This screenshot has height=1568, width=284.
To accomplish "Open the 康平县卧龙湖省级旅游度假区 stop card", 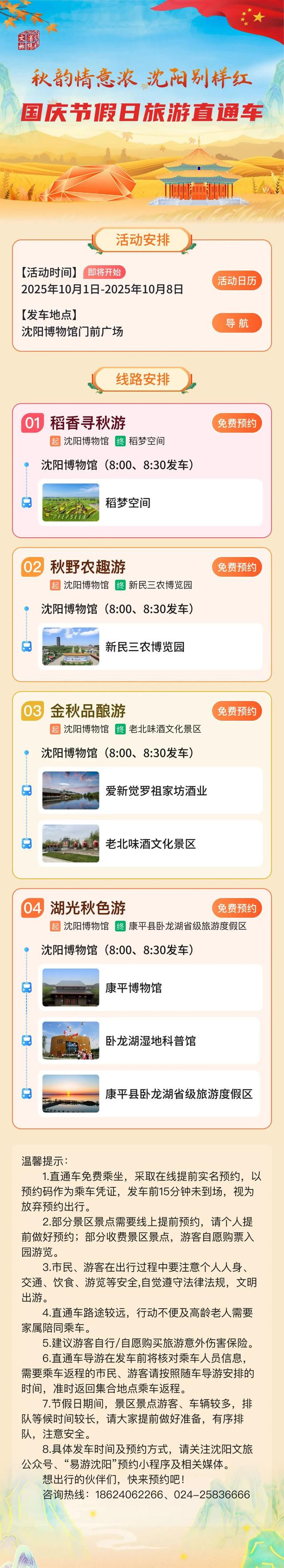I will [x=150, y=1094].
